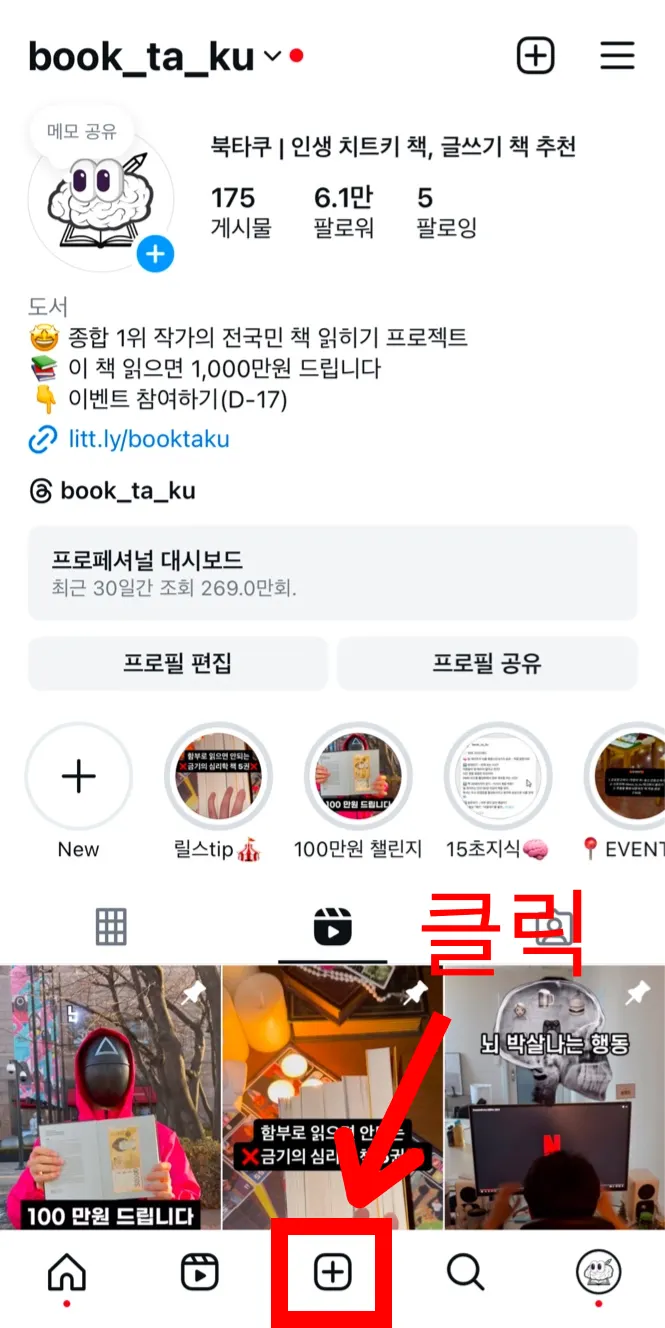Play the pinned 뇌 박살나는 행동 reel
Viewport: 665px width, 1328px height.
point(554,1097)
